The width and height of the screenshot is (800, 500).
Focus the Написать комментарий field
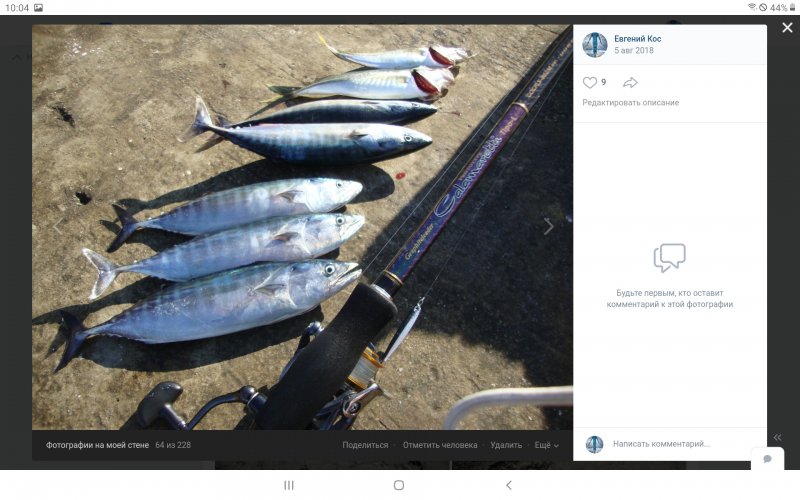pyautogui.click(x=680, y=444)
